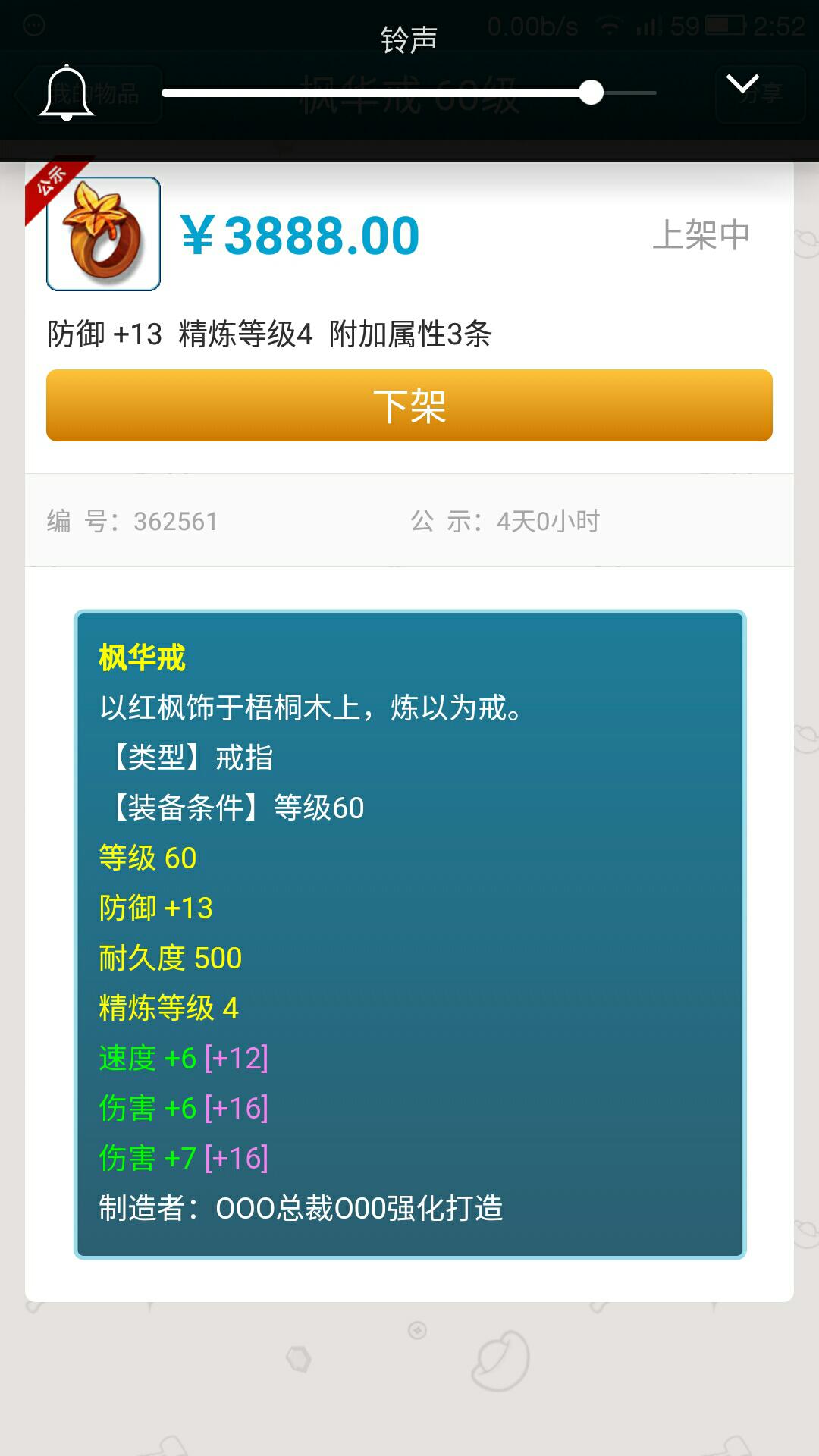Tap the 下架 button to delist the item
The image size is (819, 1456).
coord(409,406)
